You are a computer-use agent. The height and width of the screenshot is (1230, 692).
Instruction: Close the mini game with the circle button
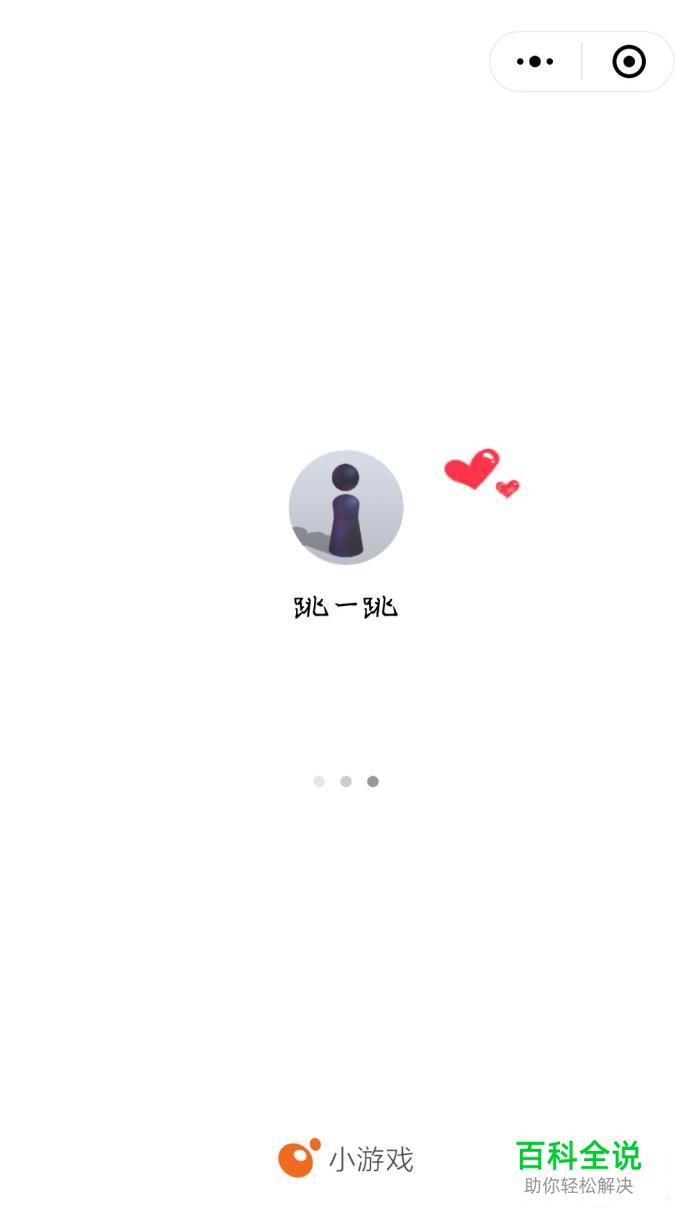[628, 62]
